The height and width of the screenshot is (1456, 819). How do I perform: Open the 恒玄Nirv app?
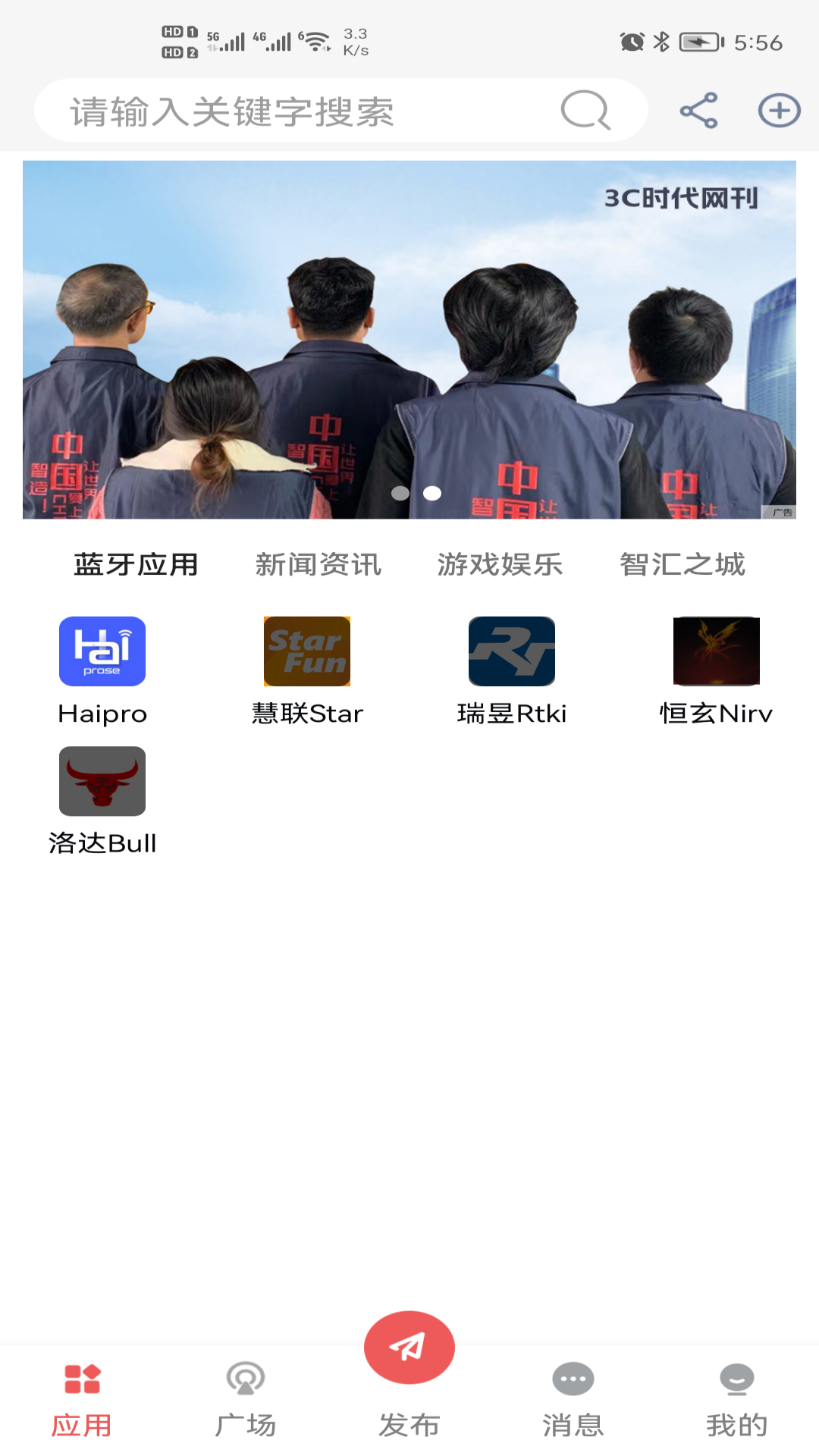tap(717, 651)
